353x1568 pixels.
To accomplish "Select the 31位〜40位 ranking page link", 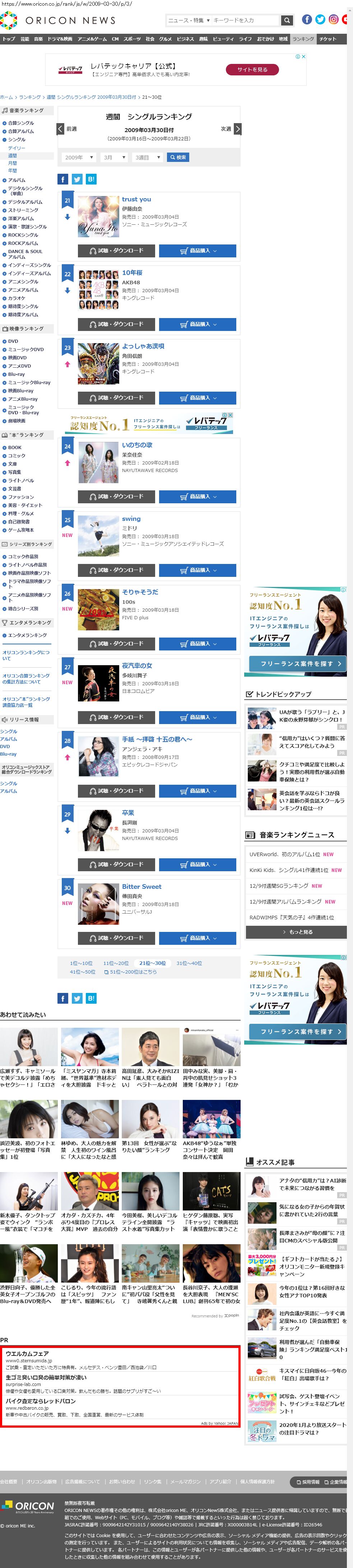I will (x=189, y=963).
